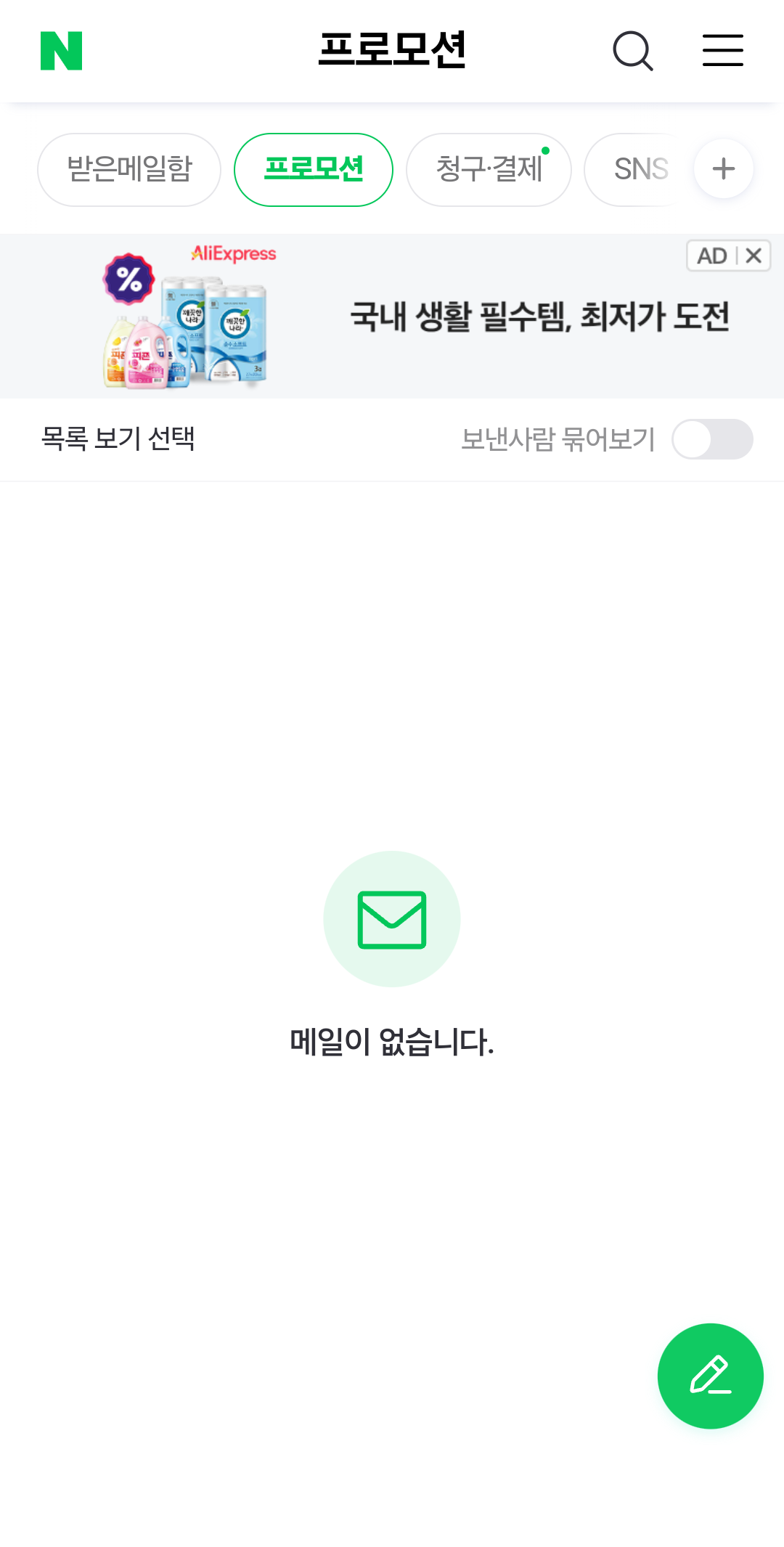Open the mail search
This screenshot has width=784, height=1547.
point(633,51)
